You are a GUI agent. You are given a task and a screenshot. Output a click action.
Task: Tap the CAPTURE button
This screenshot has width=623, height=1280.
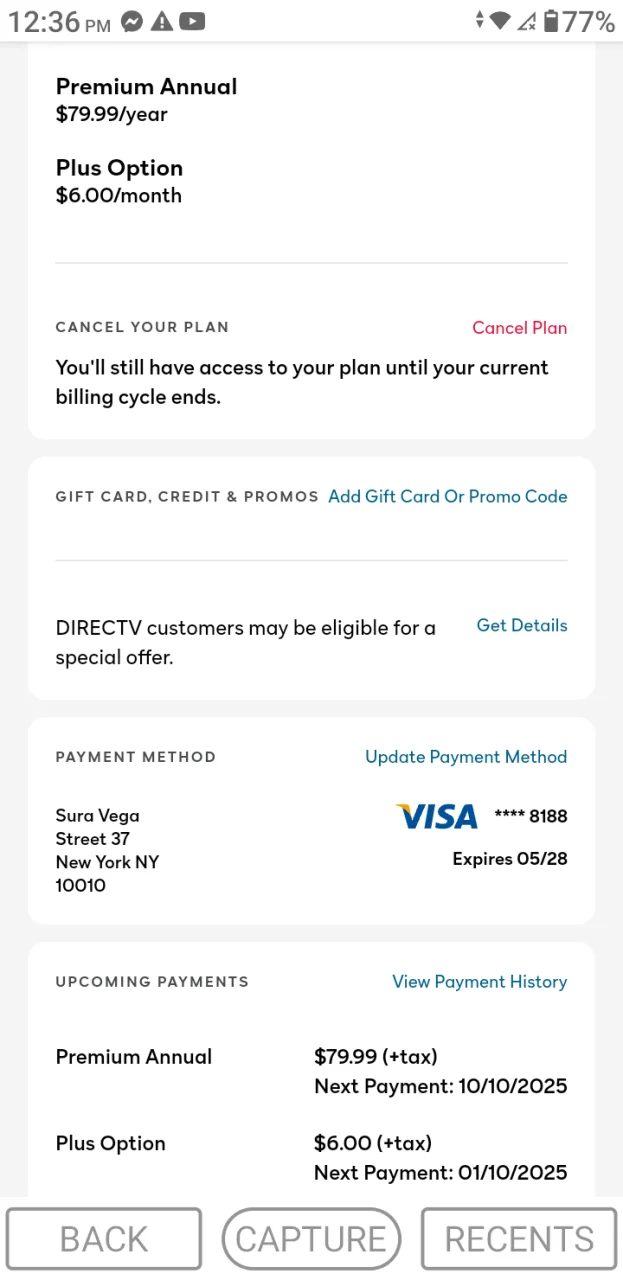point(311,1239)
